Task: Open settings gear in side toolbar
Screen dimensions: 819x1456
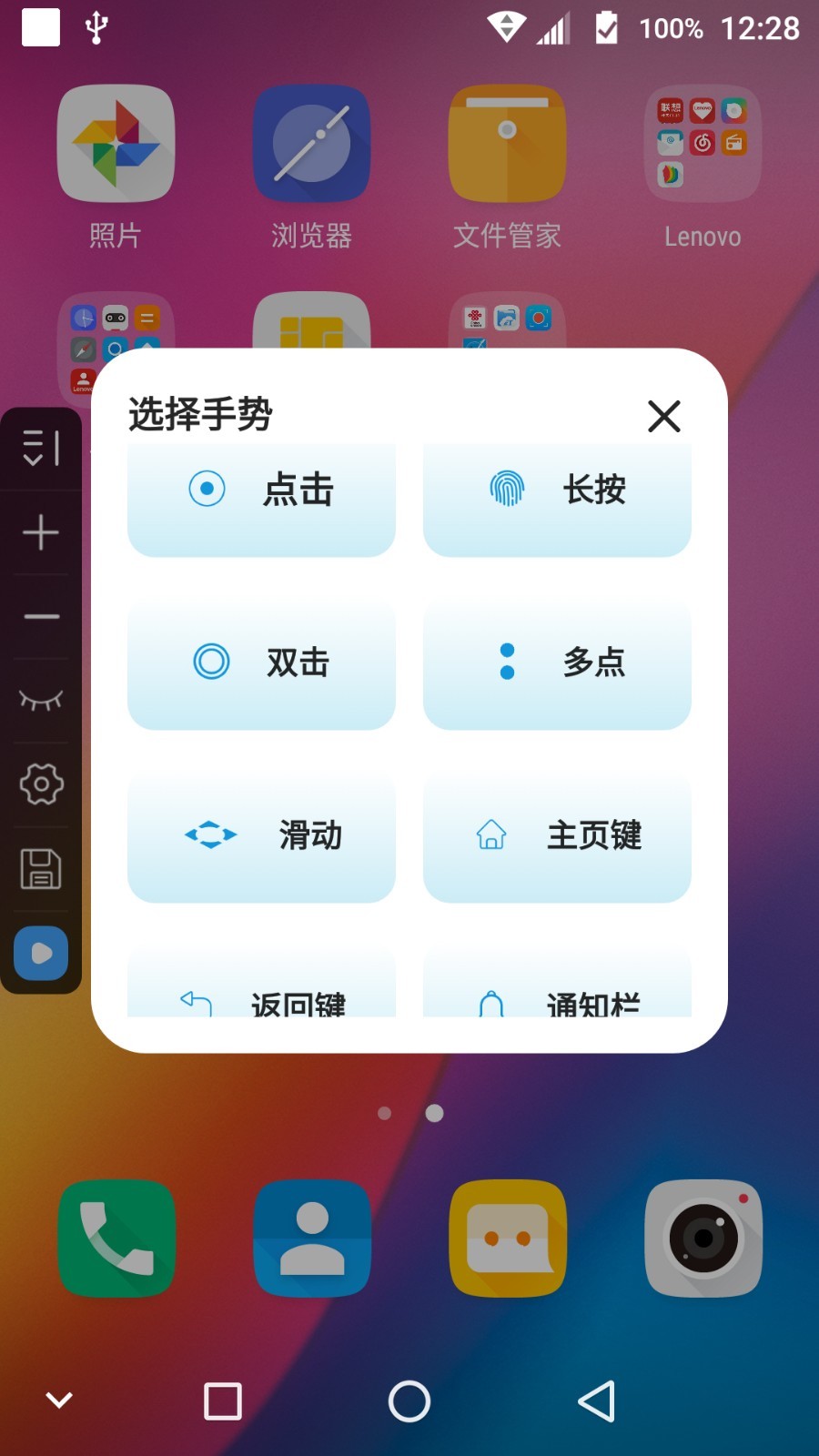Action: point(41,784)
